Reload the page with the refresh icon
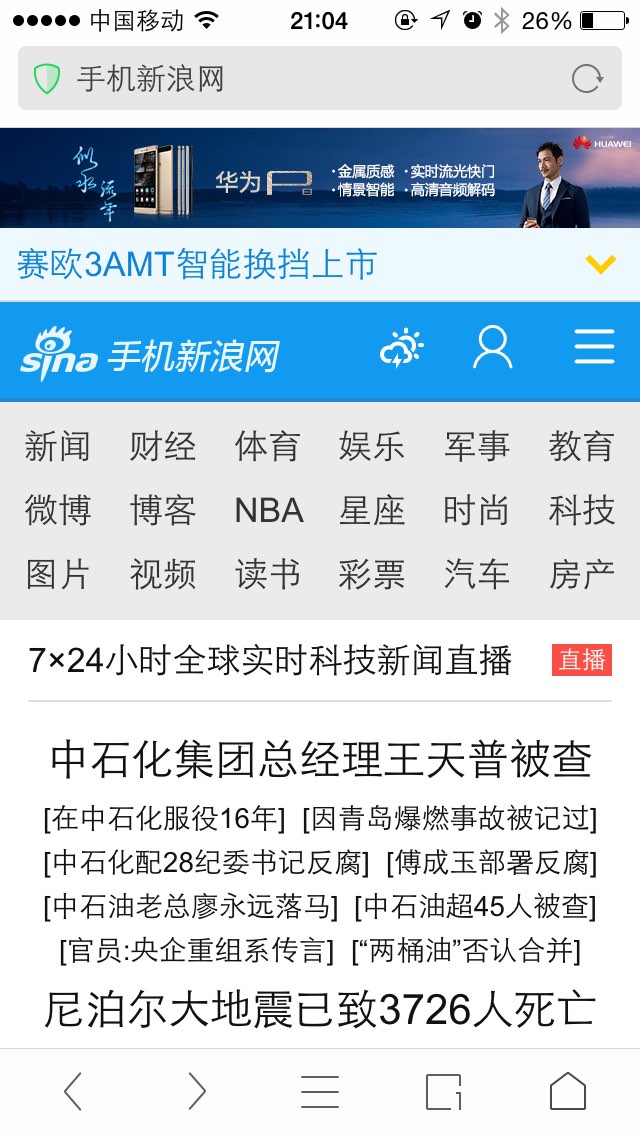 (x=586, y=78)
